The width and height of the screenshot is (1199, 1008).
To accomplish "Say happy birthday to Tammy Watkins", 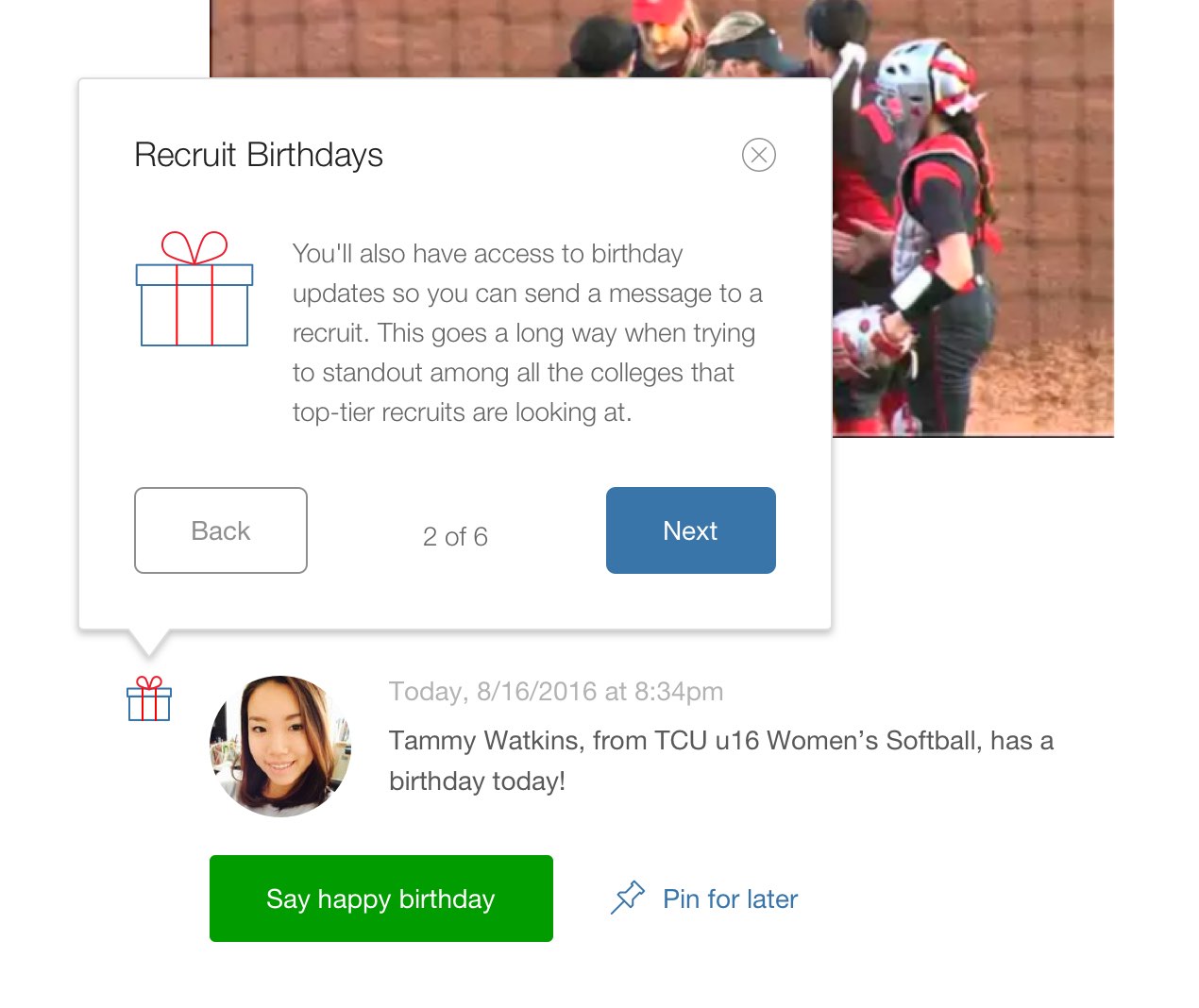I will point(380,899).
